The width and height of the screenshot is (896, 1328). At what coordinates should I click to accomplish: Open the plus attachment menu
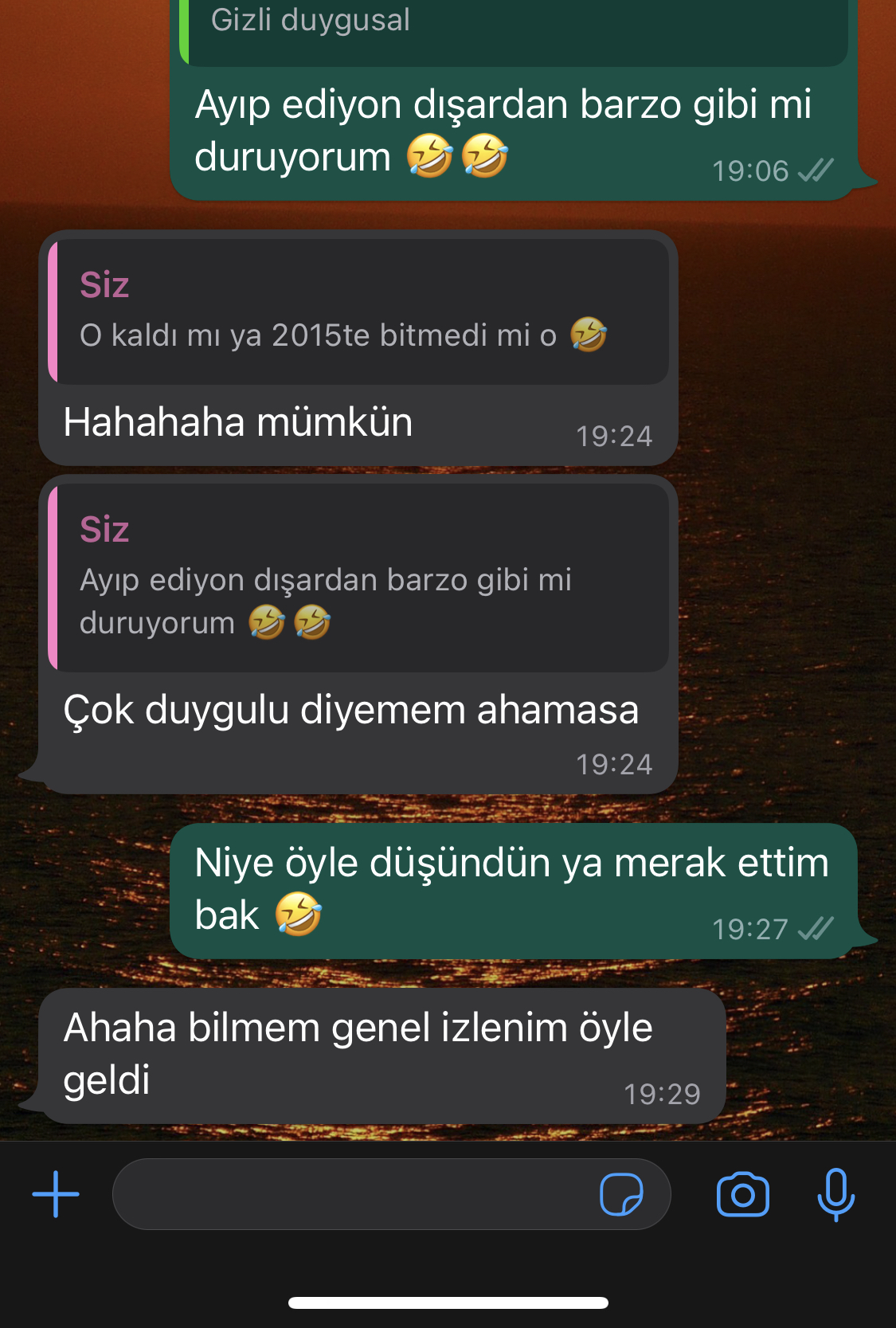click(x=56, y=1194)
